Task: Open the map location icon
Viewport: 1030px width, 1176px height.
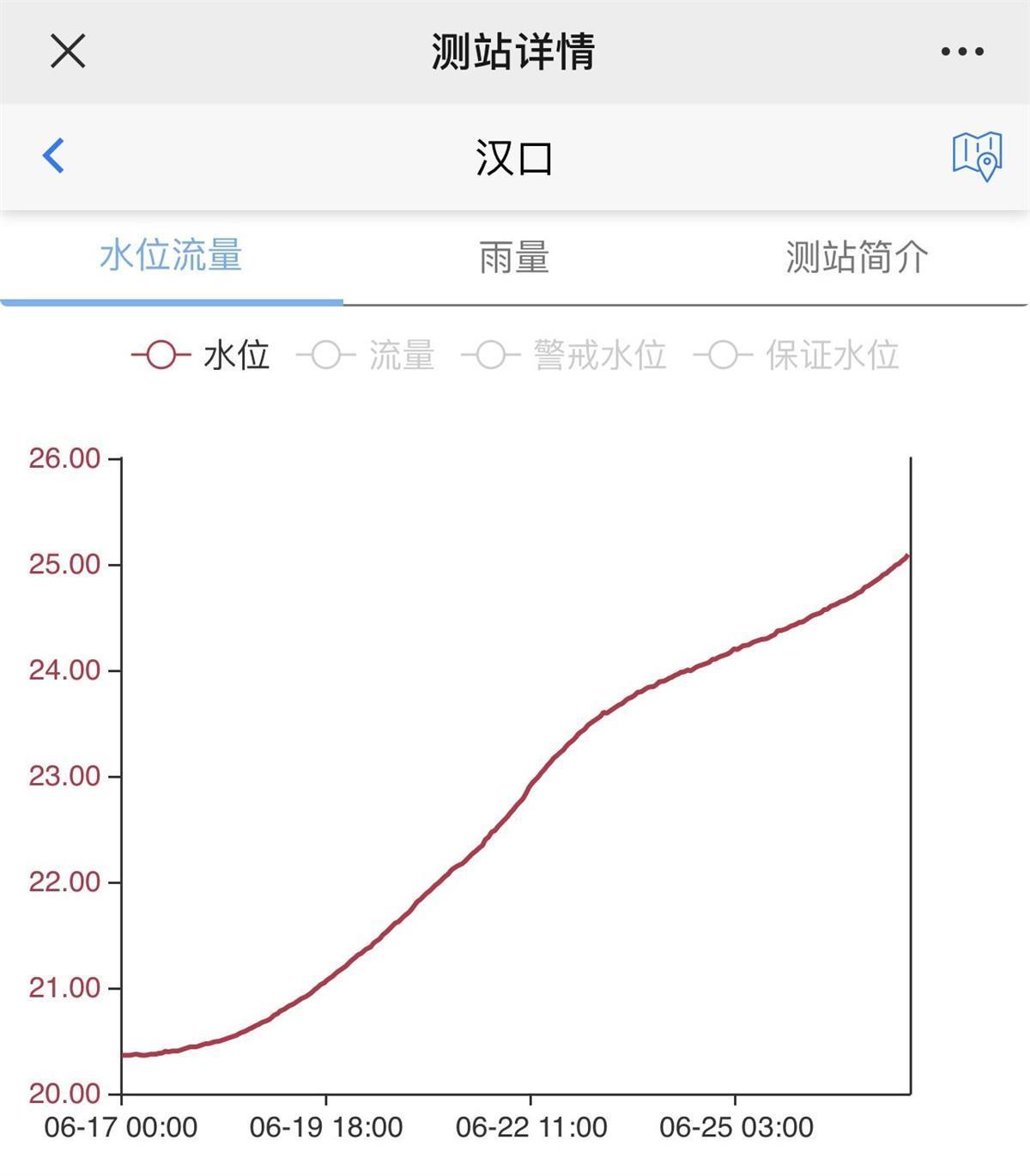Action: click(978, 156)
